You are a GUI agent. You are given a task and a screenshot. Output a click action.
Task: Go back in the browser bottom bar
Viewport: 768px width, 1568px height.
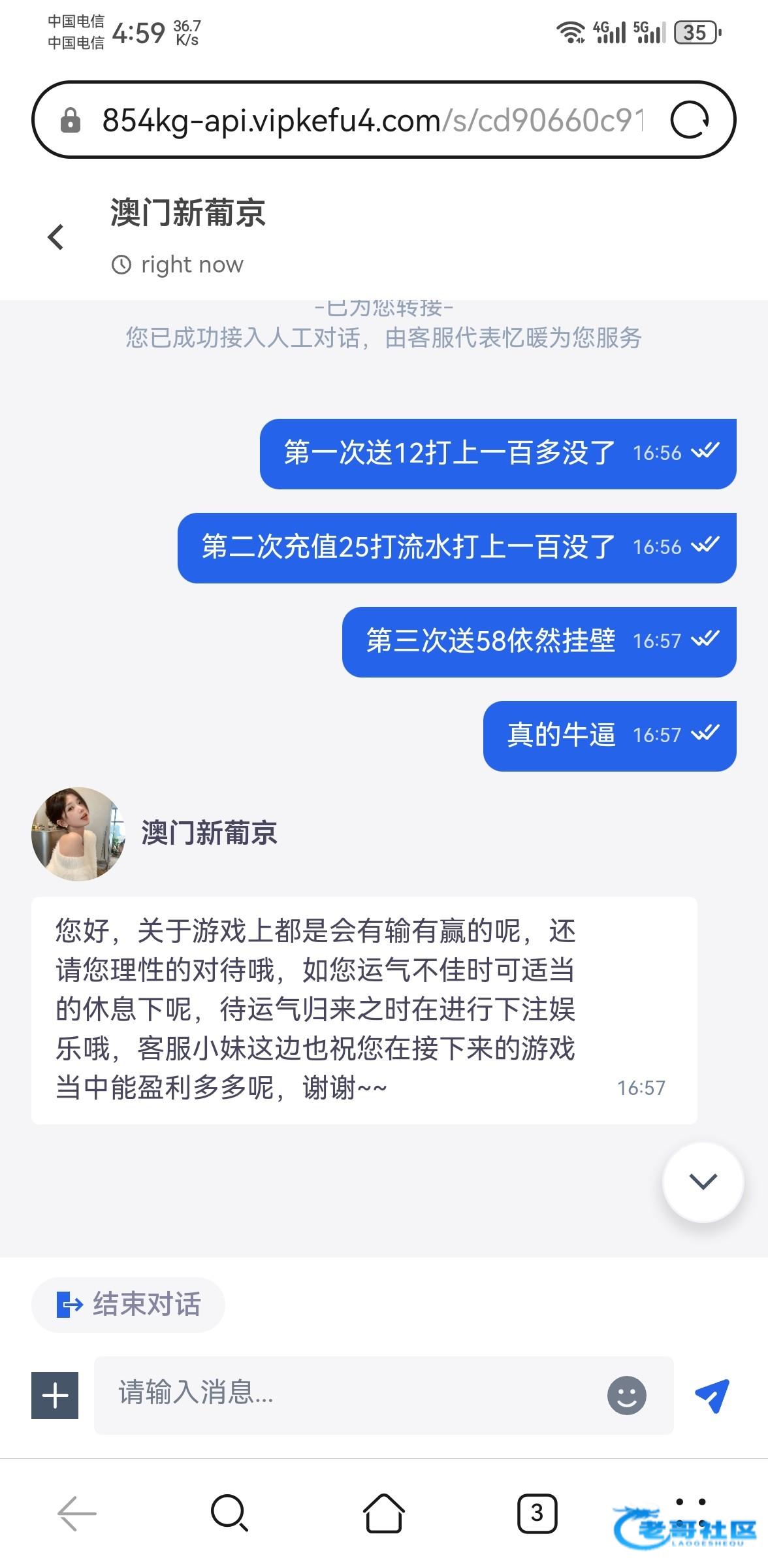[77, 1513]
